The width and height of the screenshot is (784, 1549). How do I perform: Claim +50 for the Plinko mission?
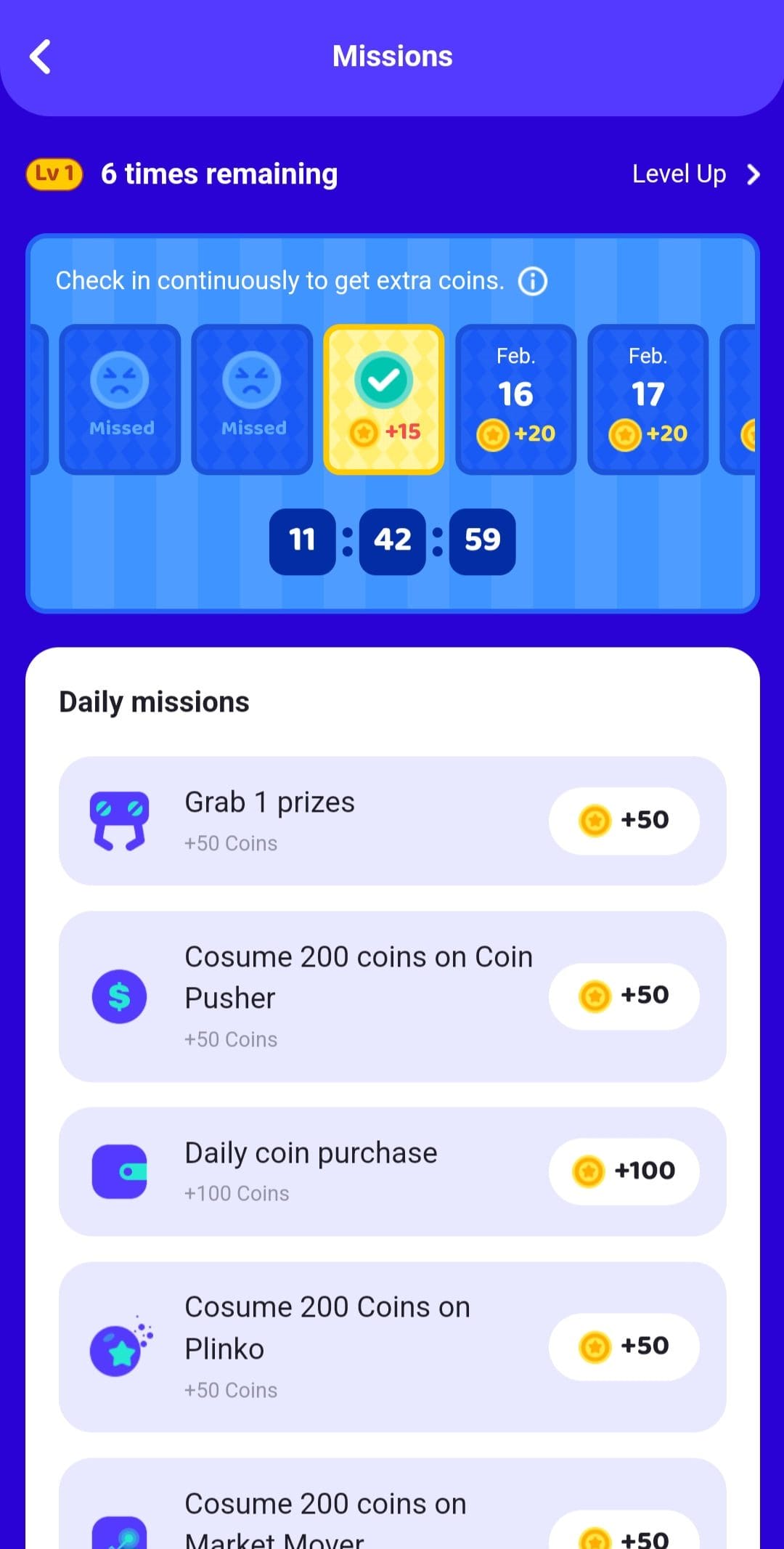click(624, 1347)
